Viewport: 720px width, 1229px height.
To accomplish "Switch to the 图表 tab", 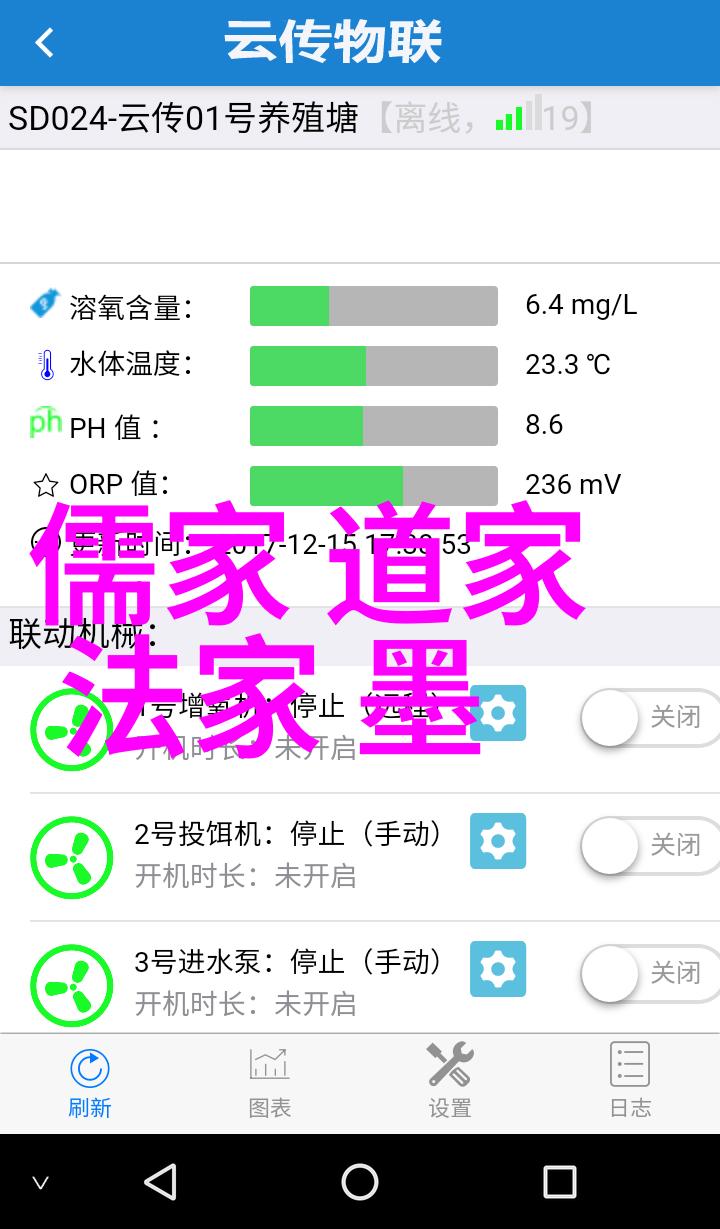I will (x=270, y=1083).
